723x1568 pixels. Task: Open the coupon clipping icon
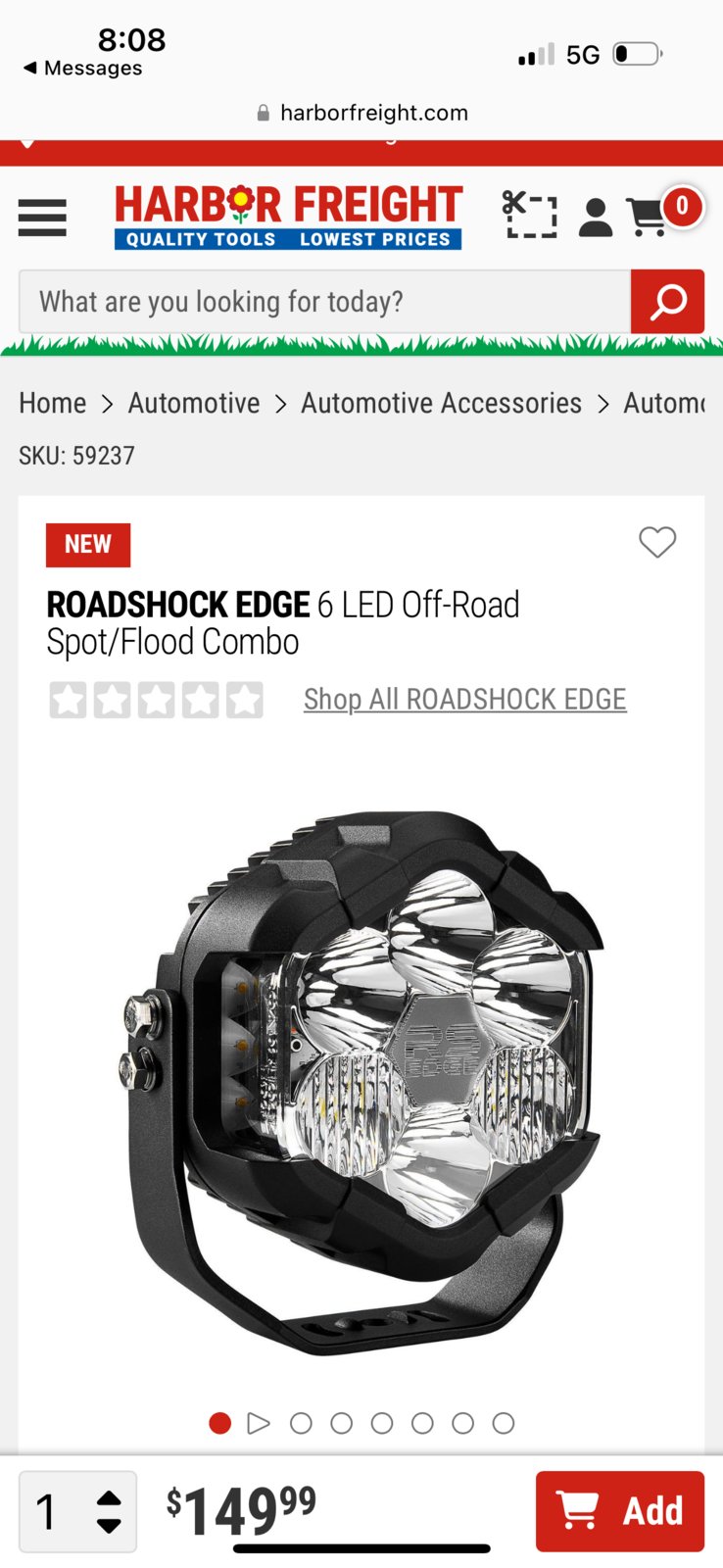[x=529, y=216]
